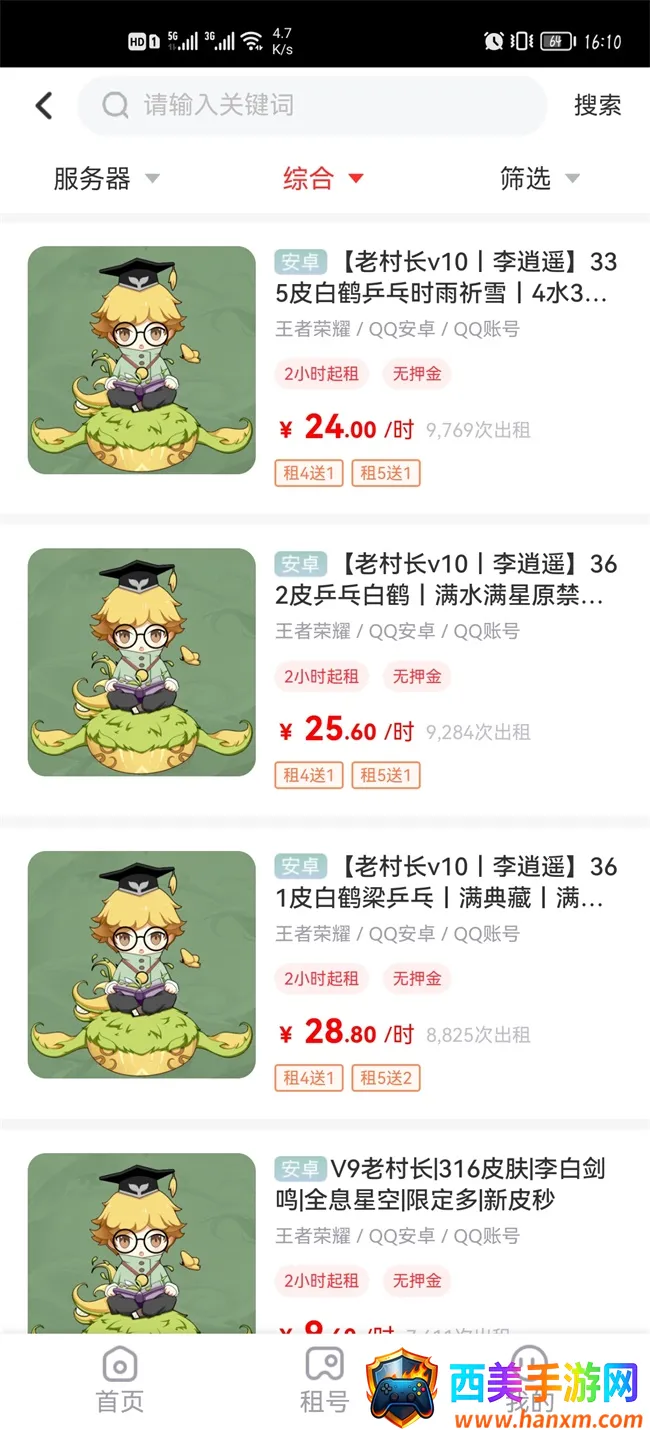This screenshot has width=650, height=1430.
Task: Open the 362皮乒乓白鹤 account listing
Action: pyautogui.click(x=445, y=580)
